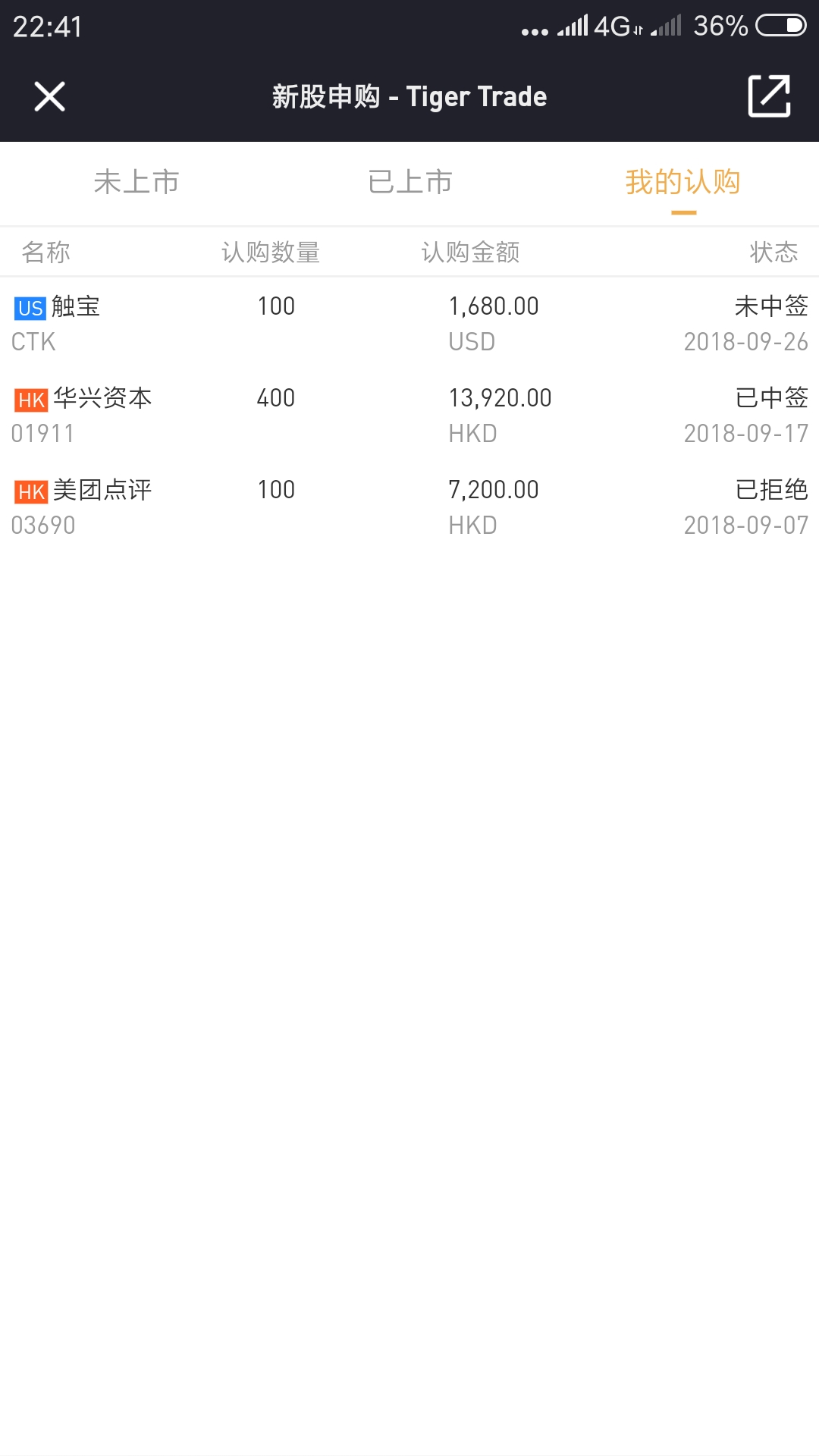Switch to the 已上市 tab

[x=409, y=183]
